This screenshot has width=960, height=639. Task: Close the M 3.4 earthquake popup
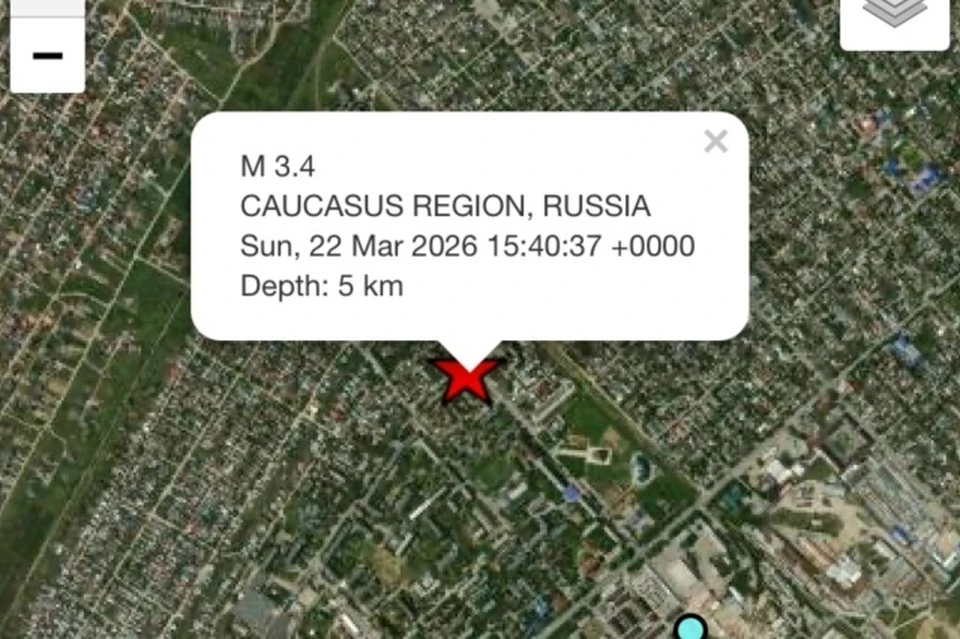point(715,142)
